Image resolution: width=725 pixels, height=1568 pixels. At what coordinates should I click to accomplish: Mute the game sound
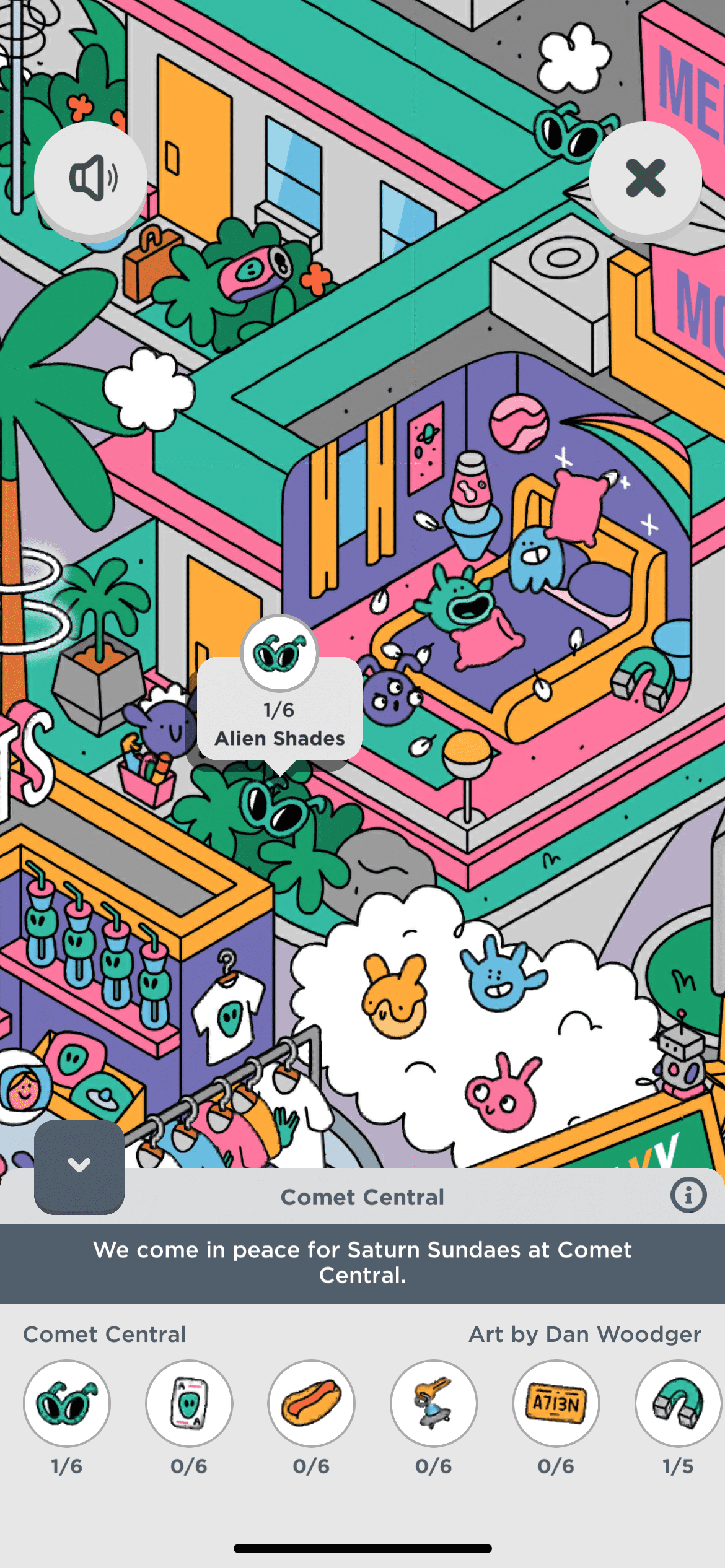coord(91,178)
